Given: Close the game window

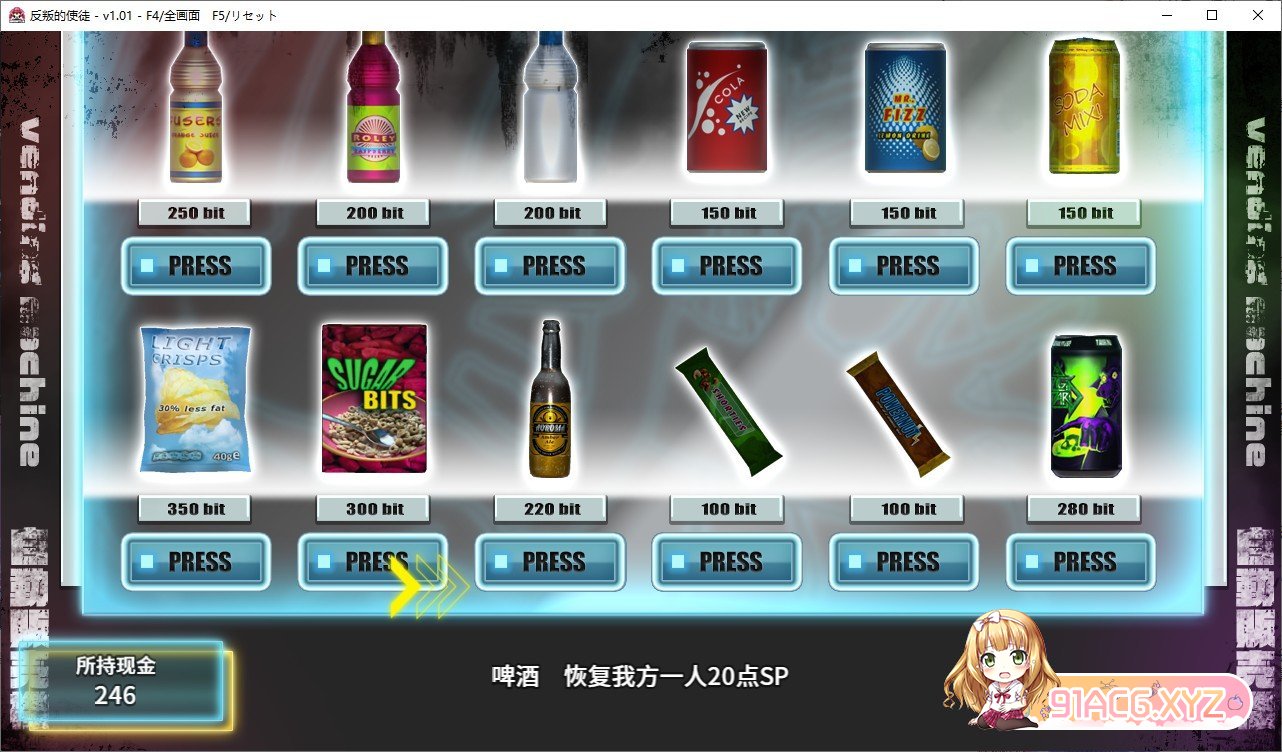Looking at the screenshot, I should pyautogui.click(x=1258, y=15).
